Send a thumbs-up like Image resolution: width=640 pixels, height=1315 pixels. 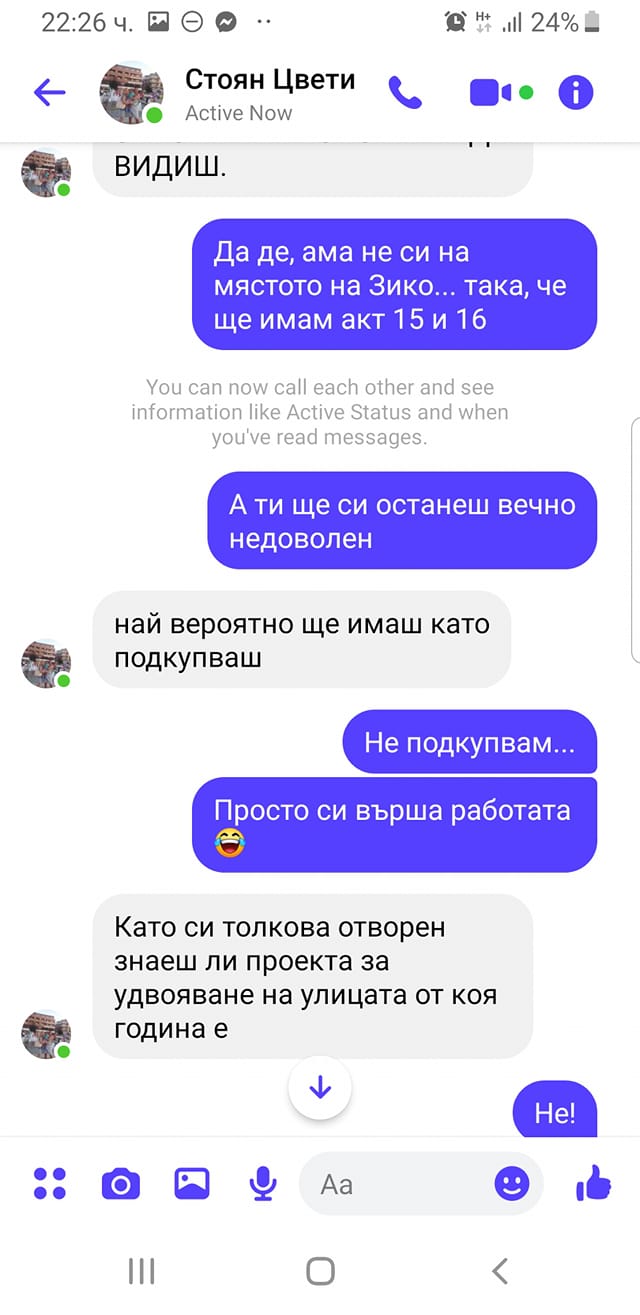[594, 1184]
